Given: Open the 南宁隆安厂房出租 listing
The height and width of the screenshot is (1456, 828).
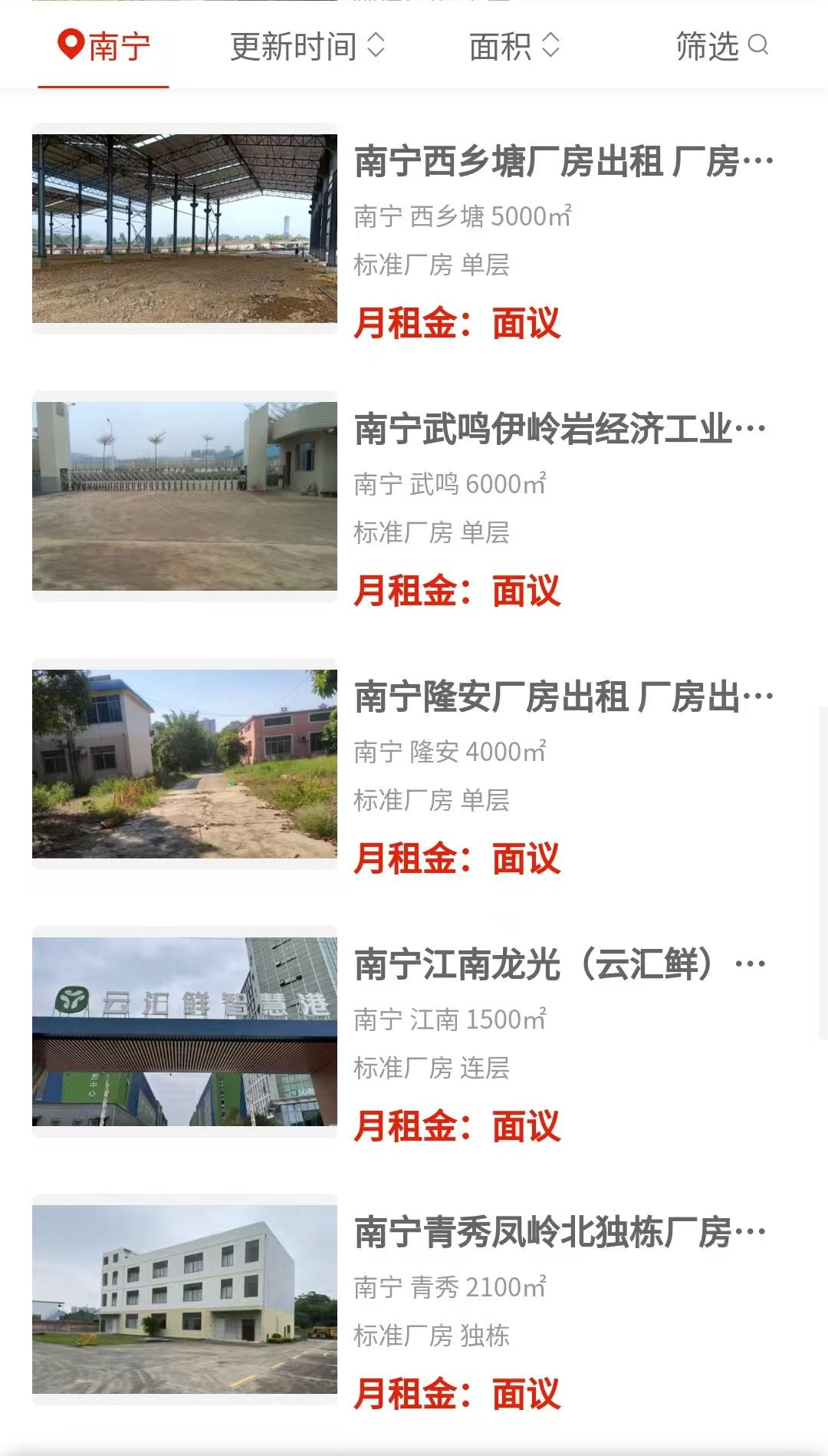Looking at the screenshot, I should click(563, 697).
